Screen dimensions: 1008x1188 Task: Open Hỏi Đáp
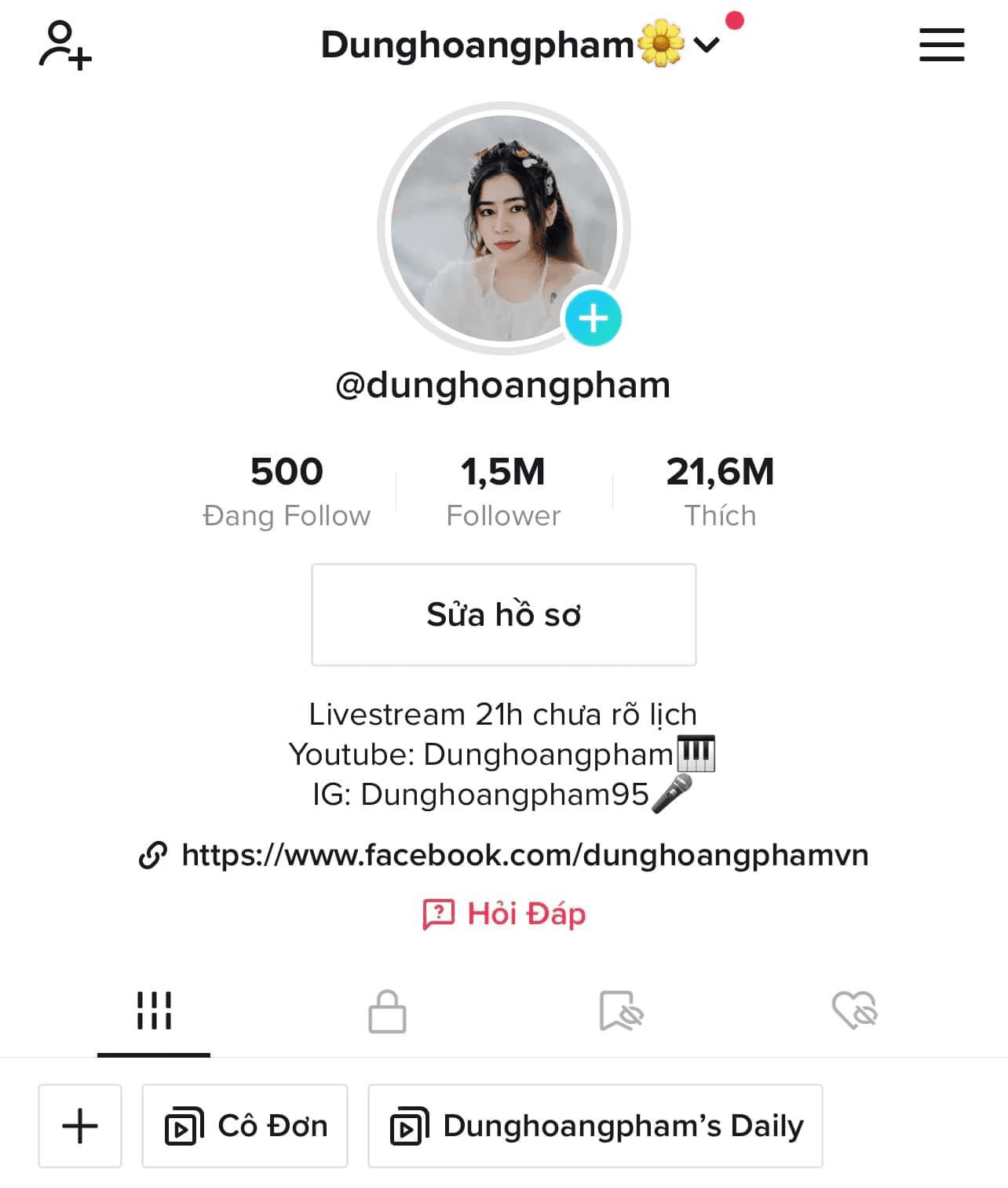[505, 914]
